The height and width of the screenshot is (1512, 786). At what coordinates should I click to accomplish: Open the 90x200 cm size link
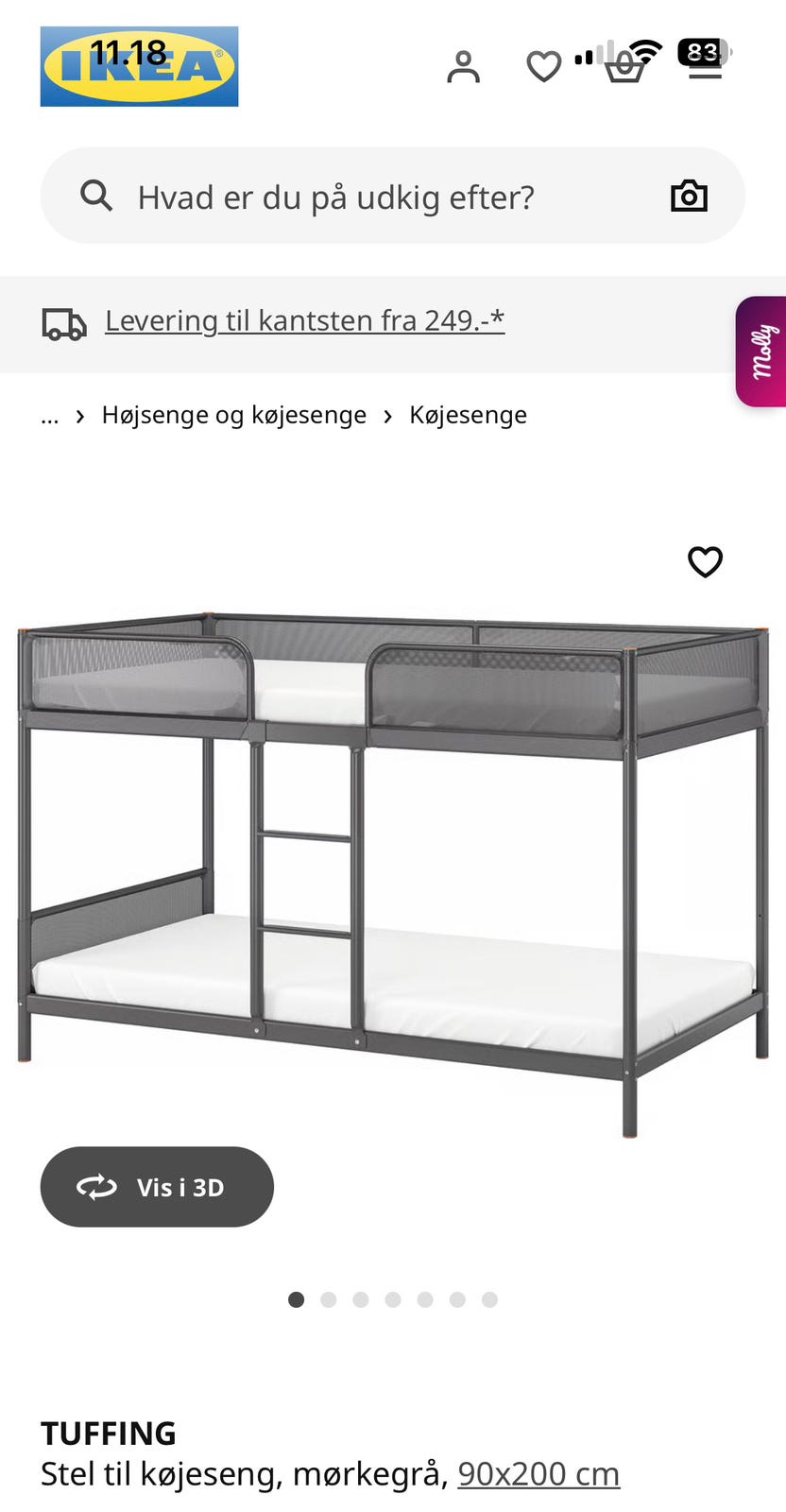[x=538, y=1473]
